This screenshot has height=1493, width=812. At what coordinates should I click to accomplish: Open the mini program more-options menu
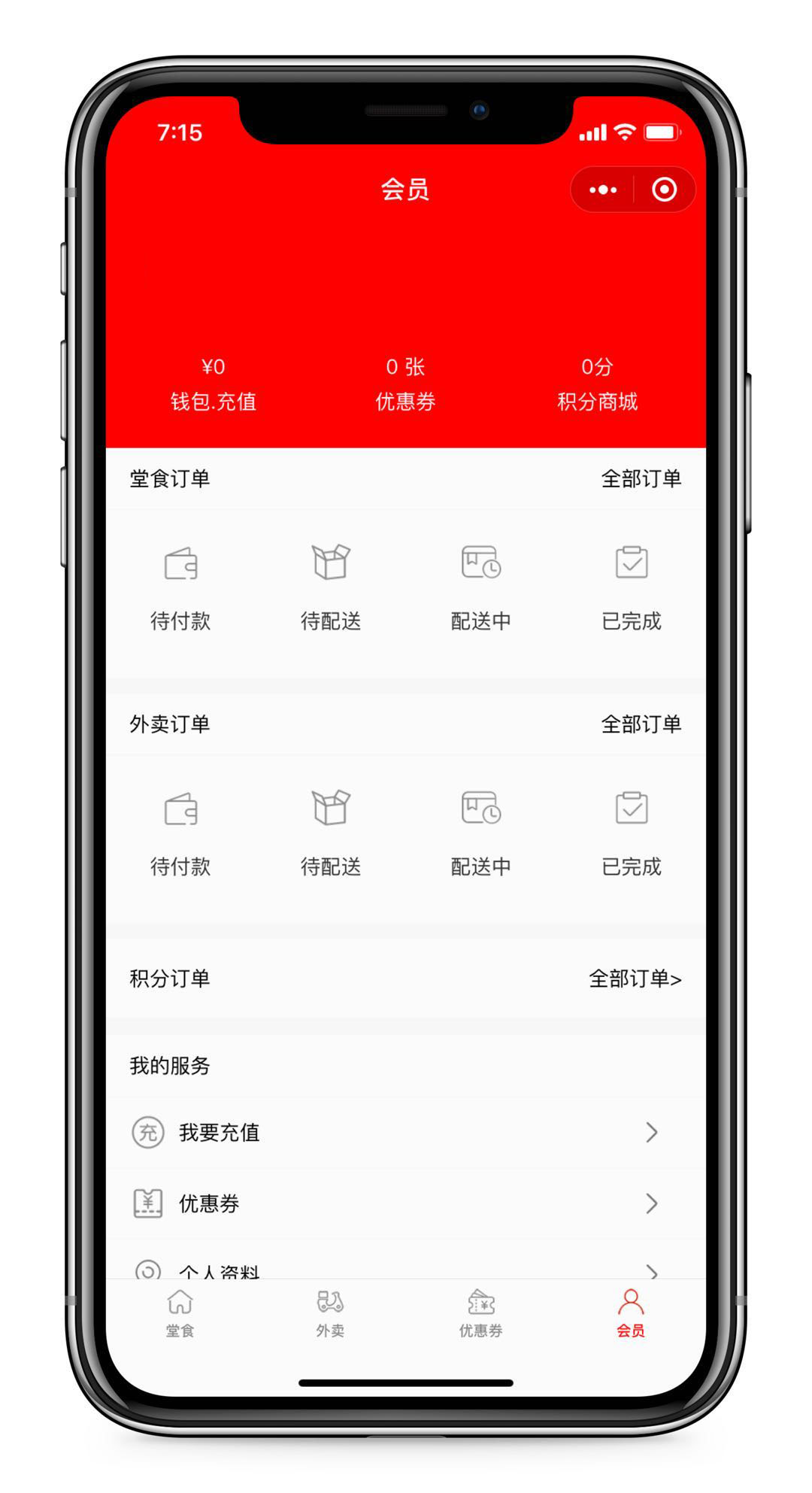pyautogui.click(x=603, y=190)
